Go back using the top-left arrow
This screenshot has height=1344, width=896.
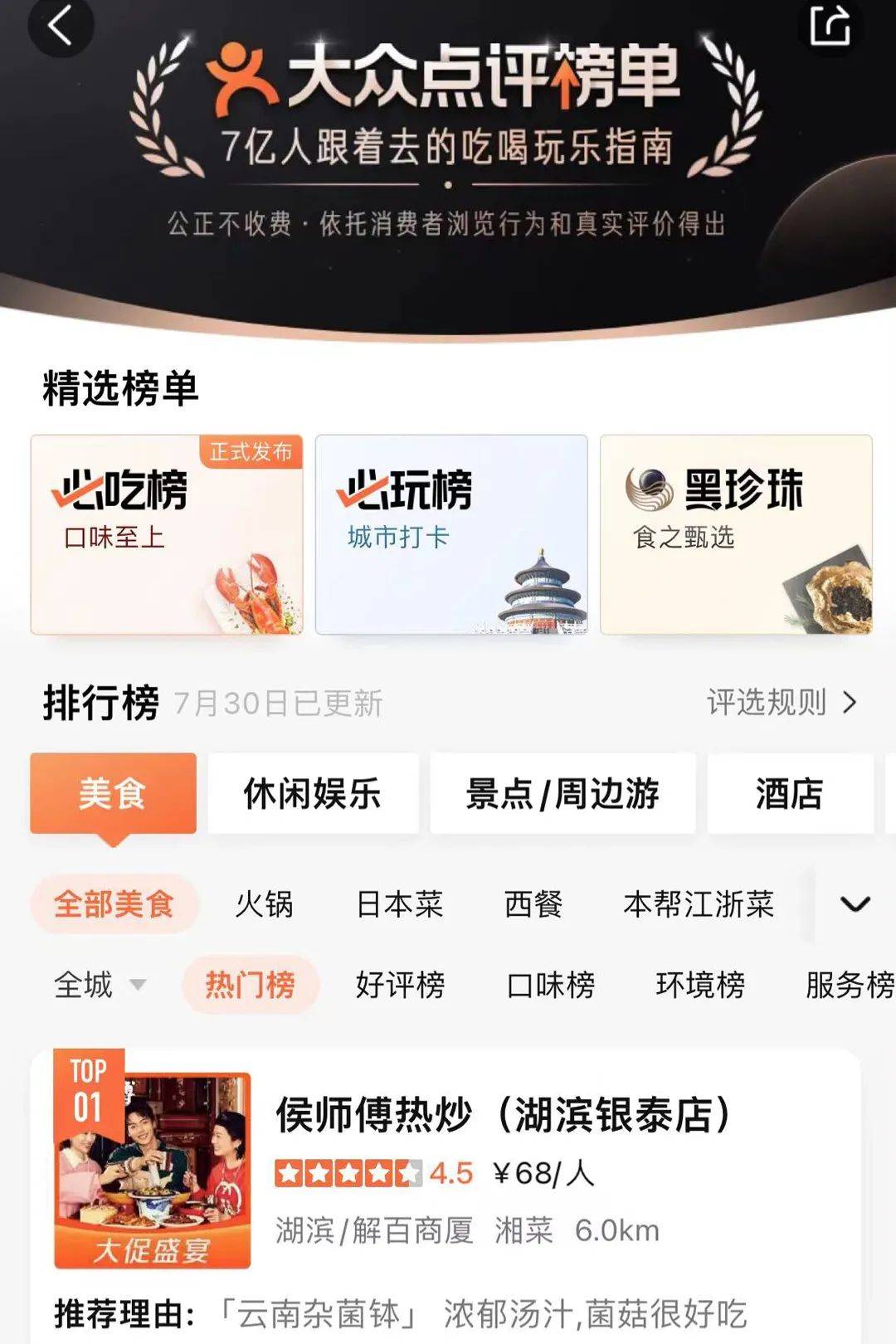[60, 26]
